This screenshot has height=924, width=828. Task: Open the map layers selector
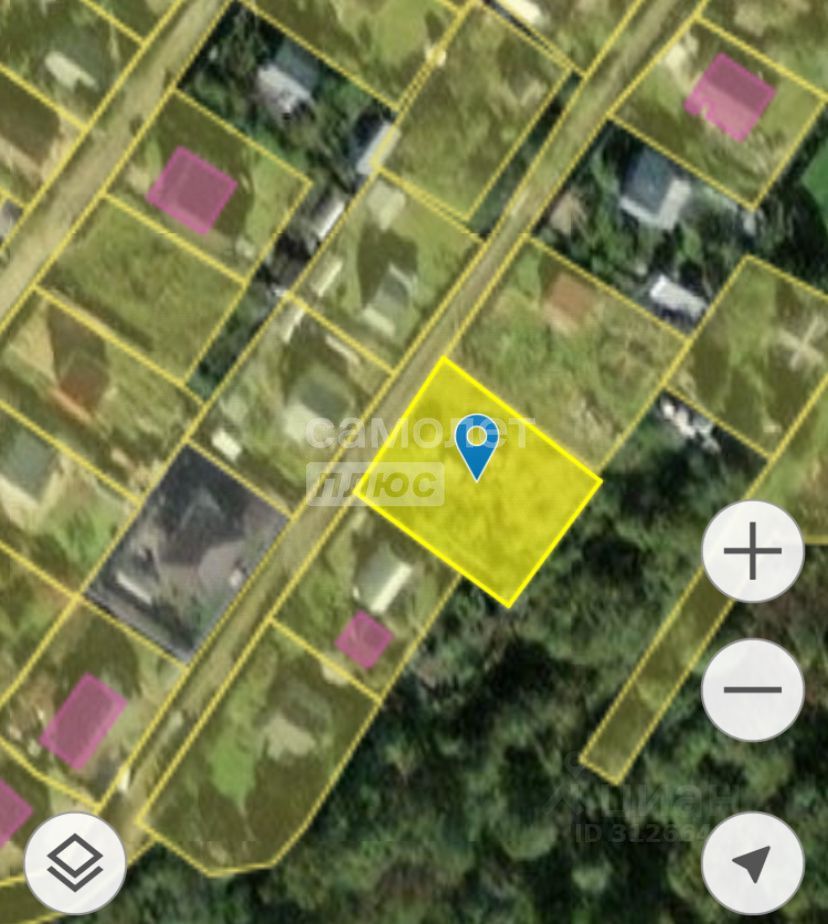[75, 862]
